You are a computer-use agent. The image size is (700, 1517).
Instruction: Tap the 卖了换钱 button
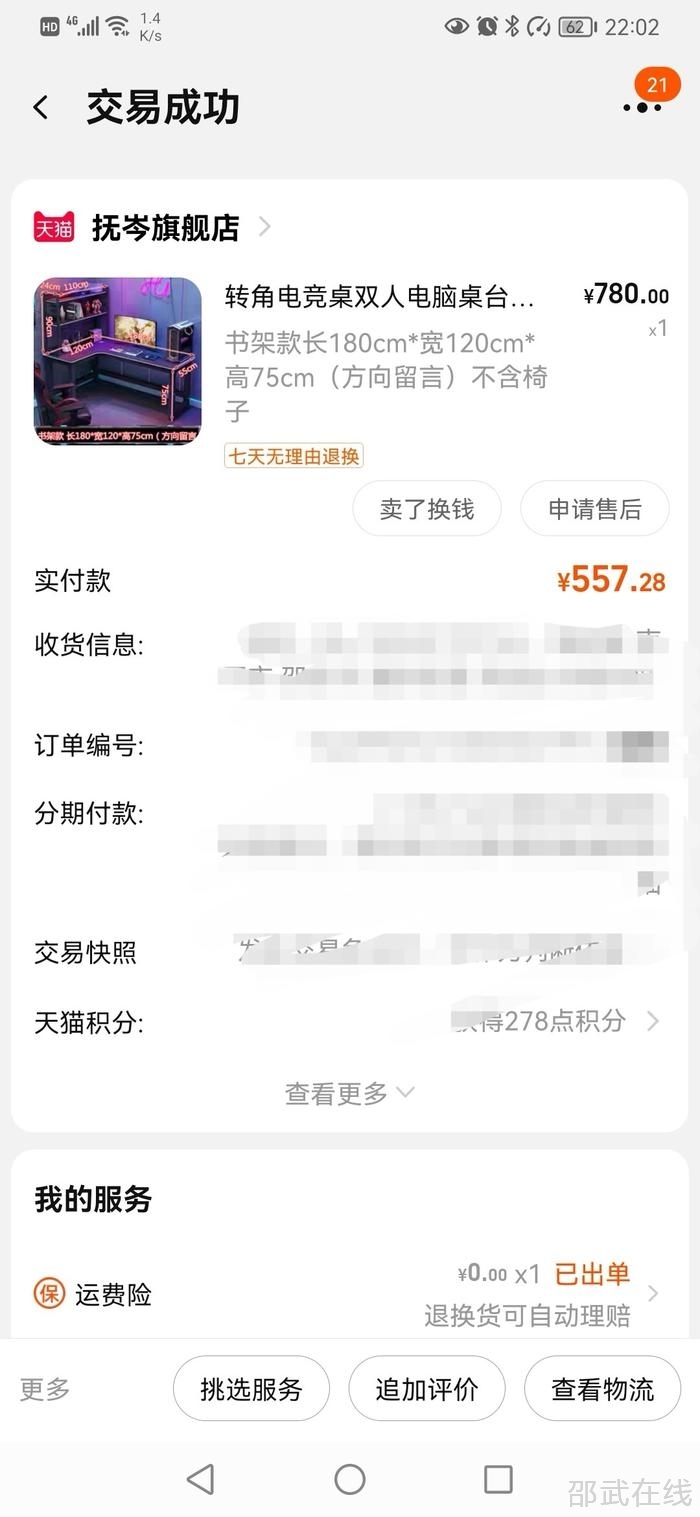[x=427, y=509]
